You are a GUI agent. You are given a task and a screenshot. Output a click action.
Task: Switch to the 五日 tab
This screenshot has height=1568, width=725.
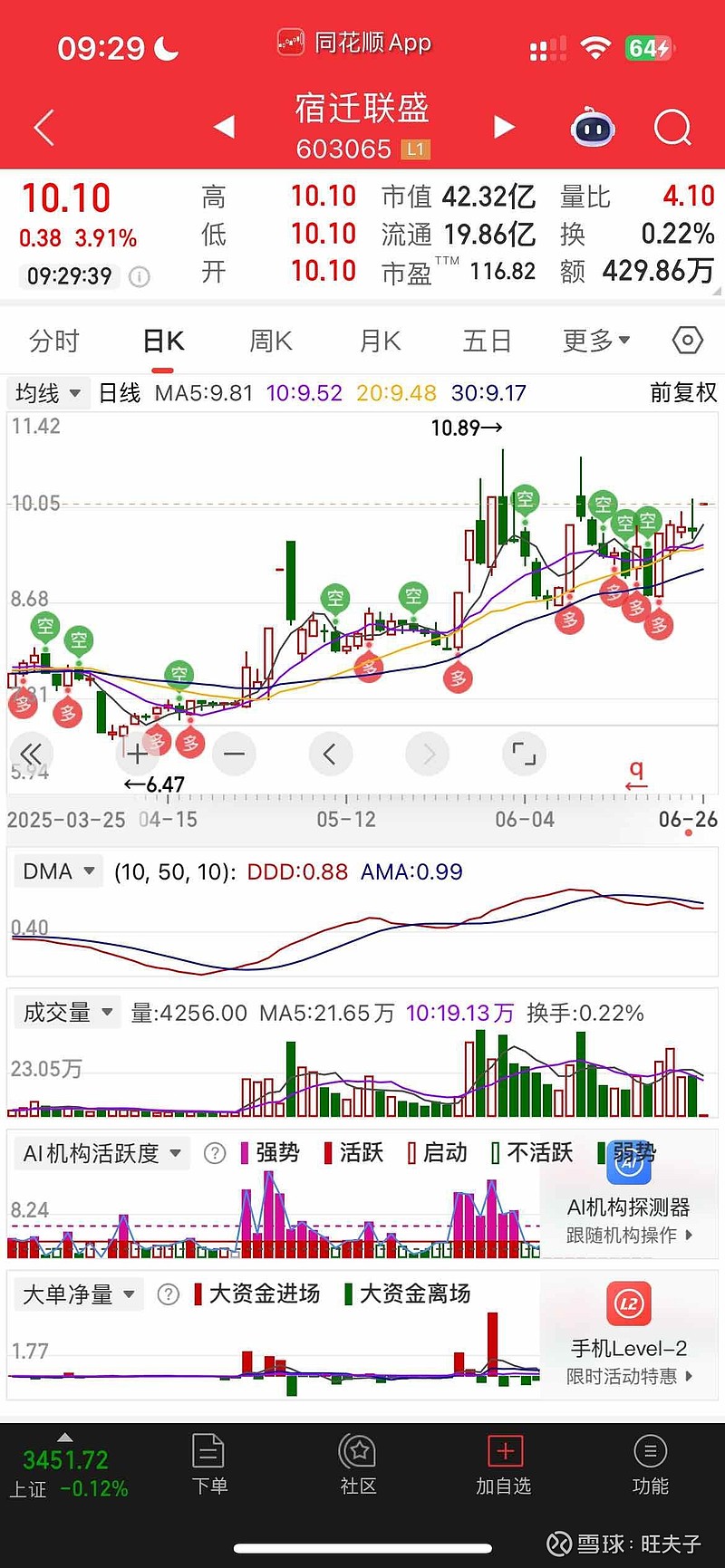point(487,341)
